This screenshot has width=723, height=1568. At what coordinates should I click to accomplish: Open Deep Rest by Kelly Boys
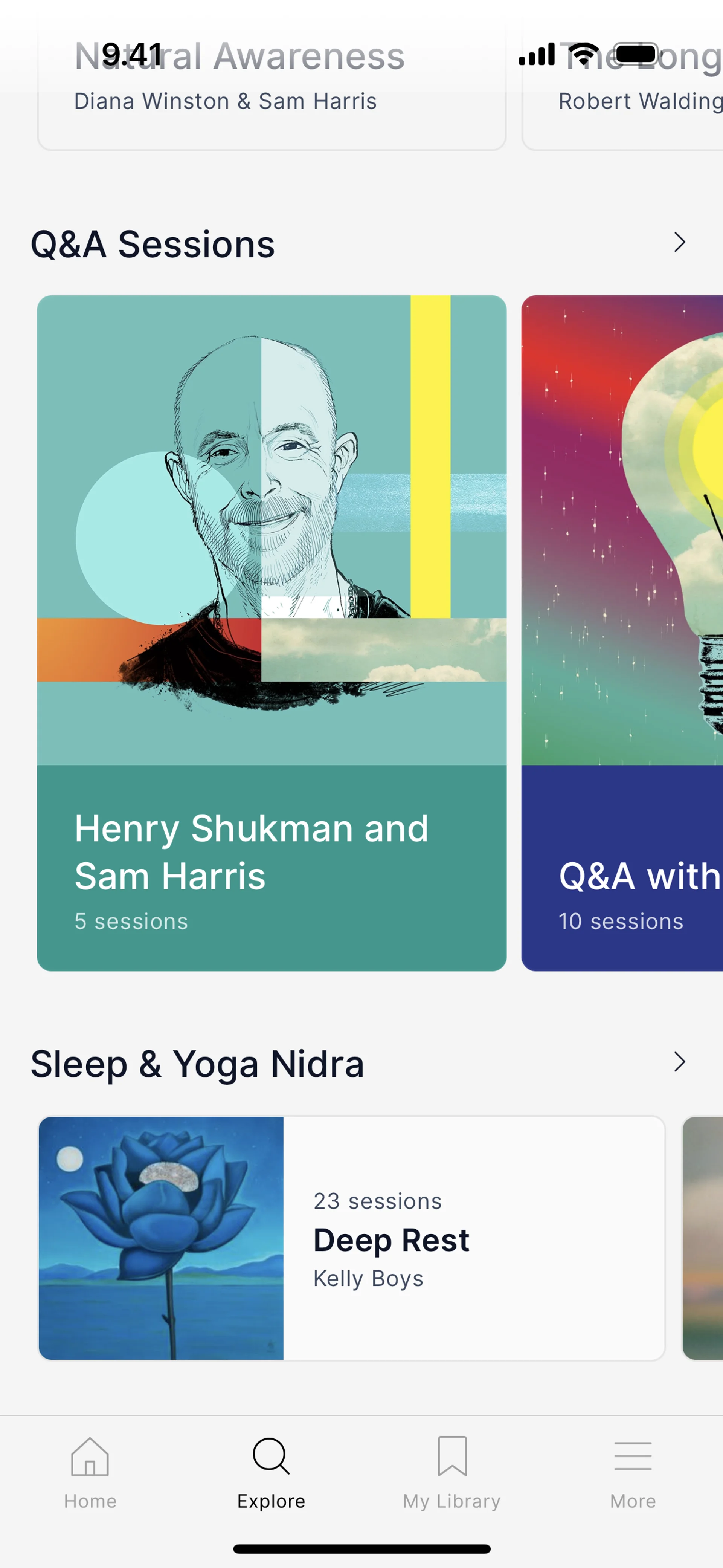tap(351, 1238)
